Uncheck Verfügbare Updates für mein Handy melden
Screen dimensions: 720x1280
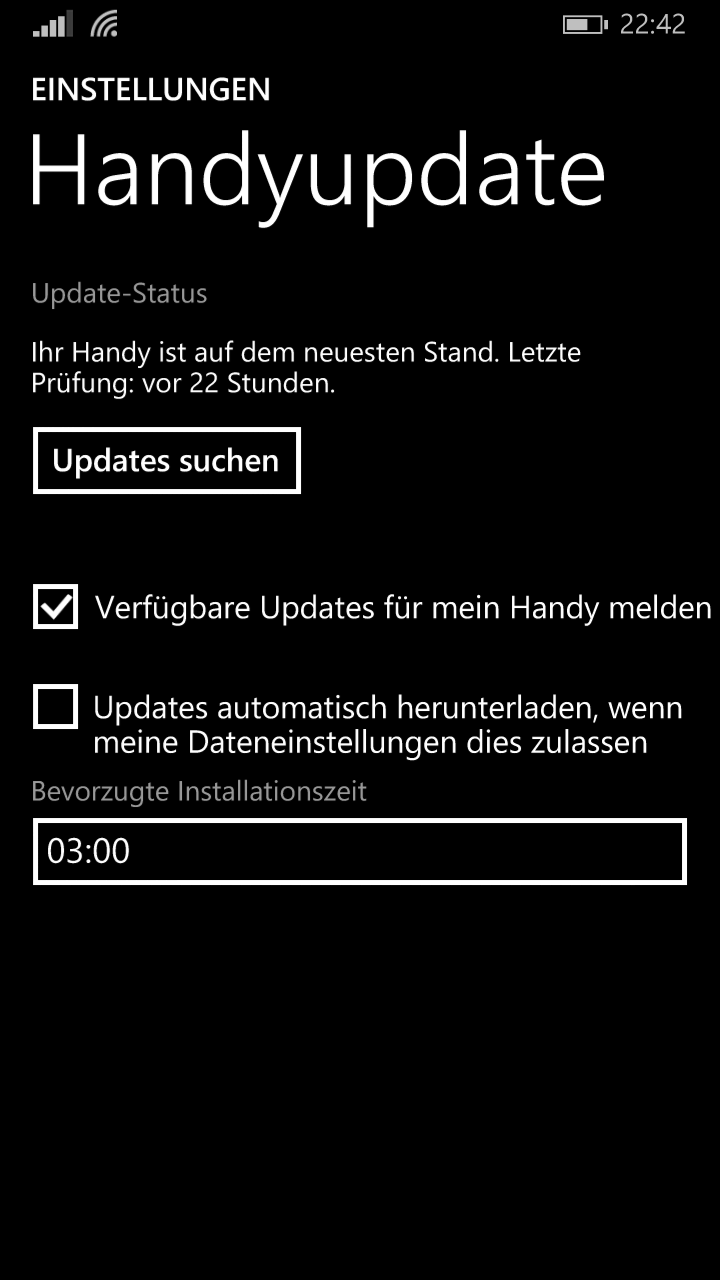pos(56,607)
